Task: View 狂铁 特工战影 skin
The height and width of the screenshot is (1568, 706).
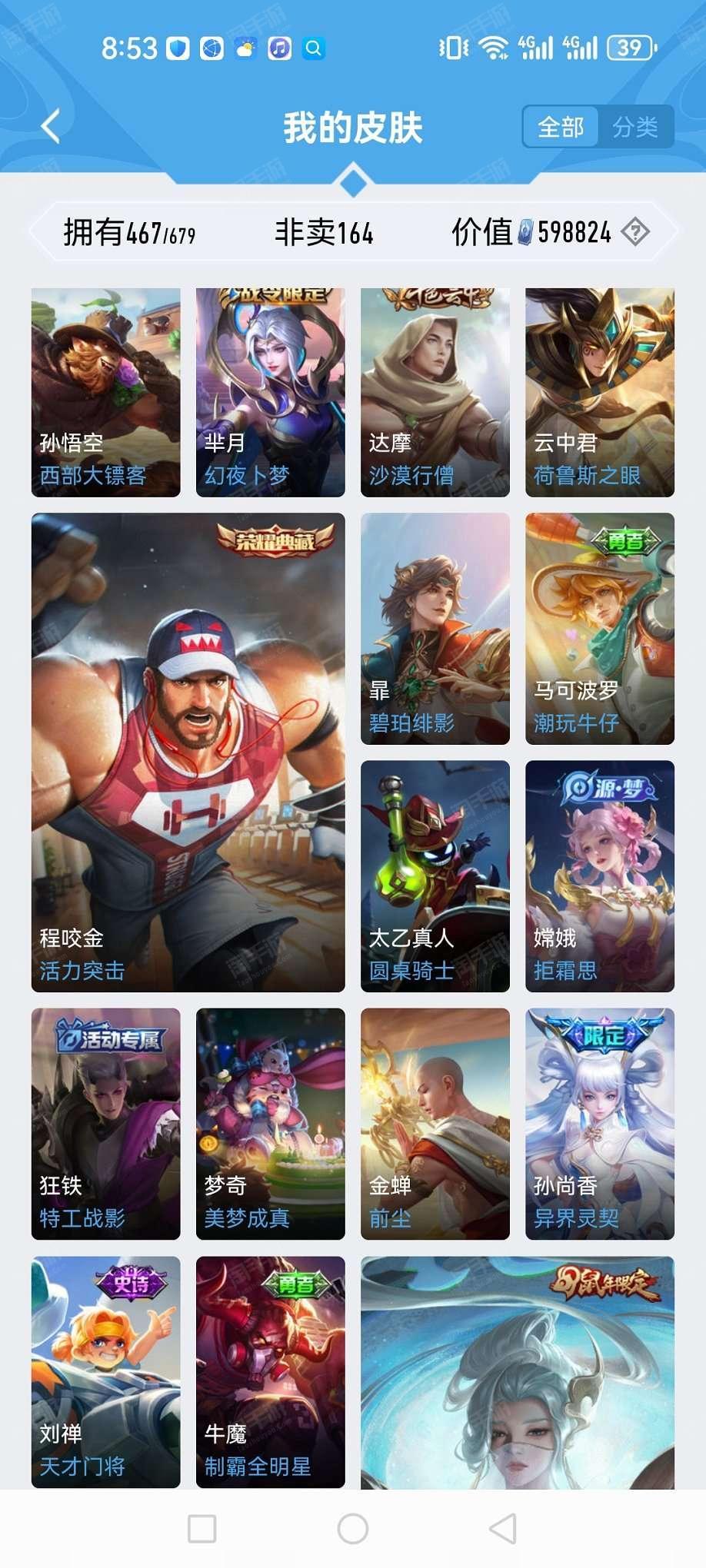Action: point(106,1124)
